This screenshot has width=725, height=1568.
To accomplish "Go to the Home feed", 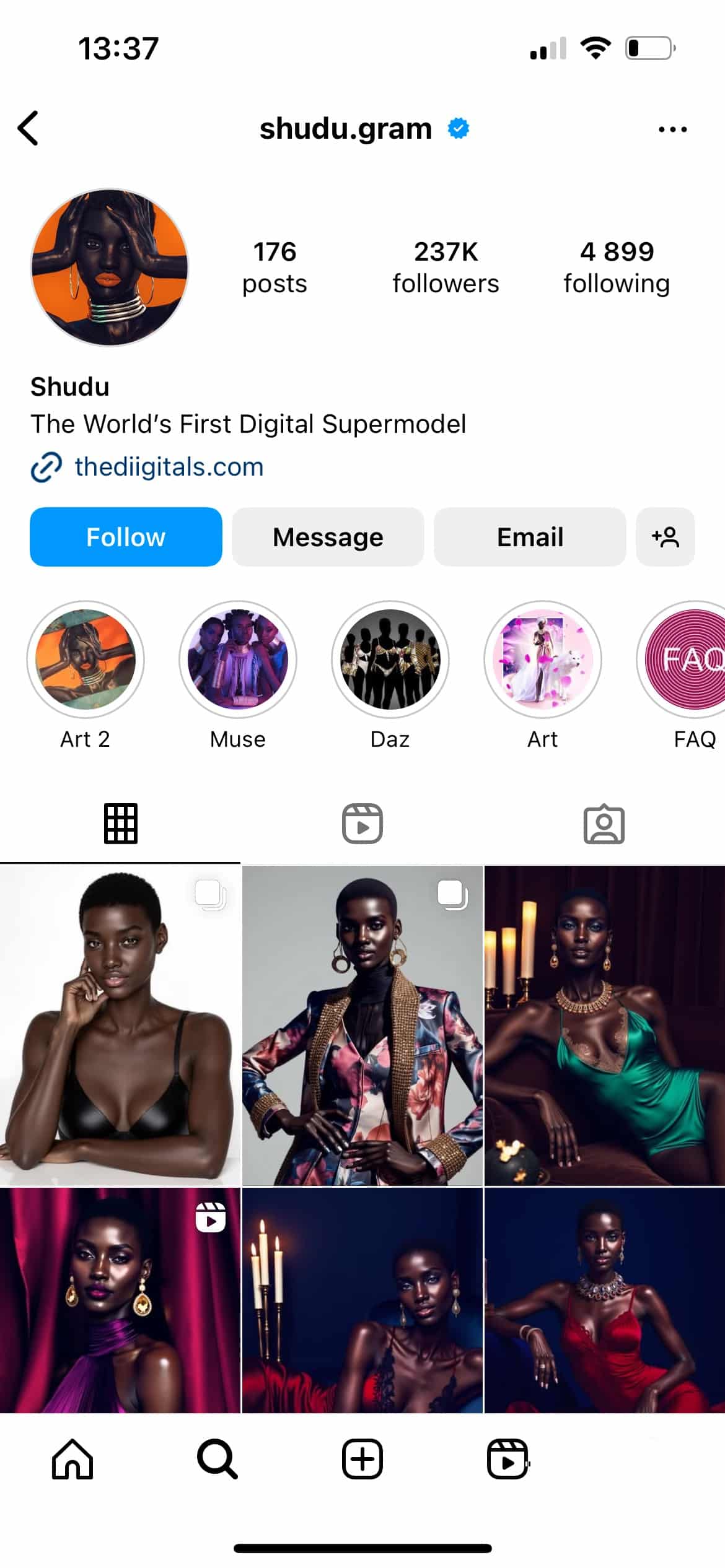I will coord(72,1459).
